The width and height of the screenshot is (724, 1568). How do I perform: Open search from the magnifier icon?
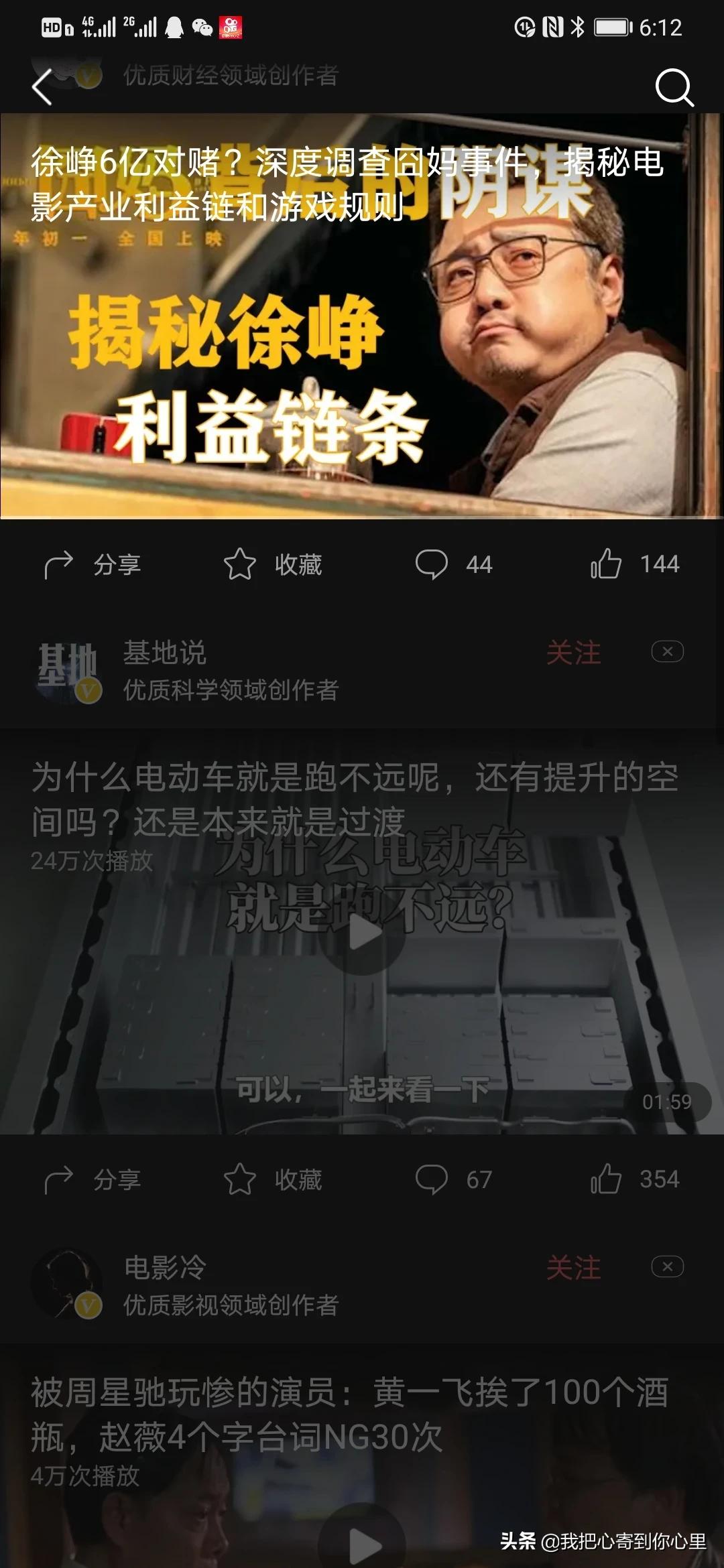coord(673,87)
